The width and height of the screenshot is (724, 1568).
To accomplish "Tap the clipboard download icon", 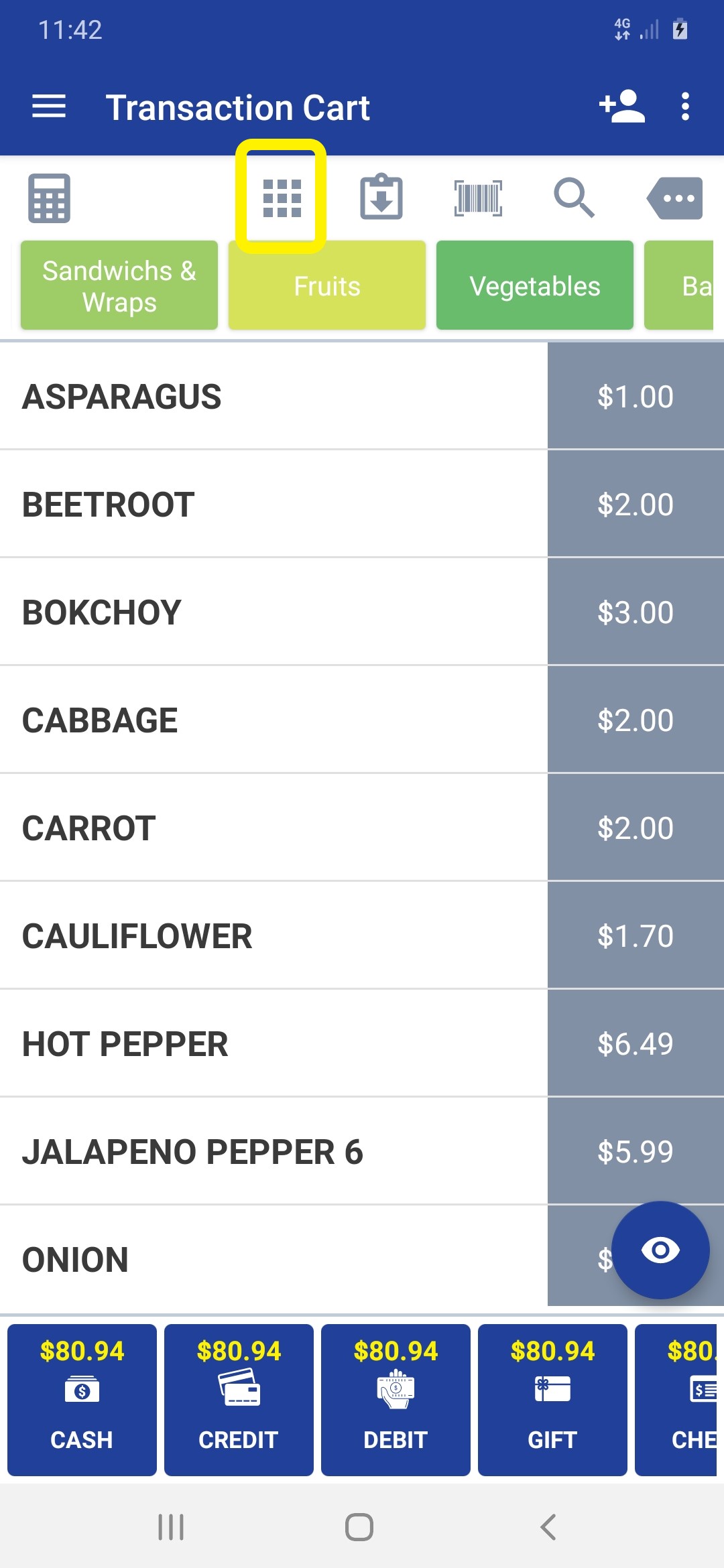I will [x=381, y=198].
